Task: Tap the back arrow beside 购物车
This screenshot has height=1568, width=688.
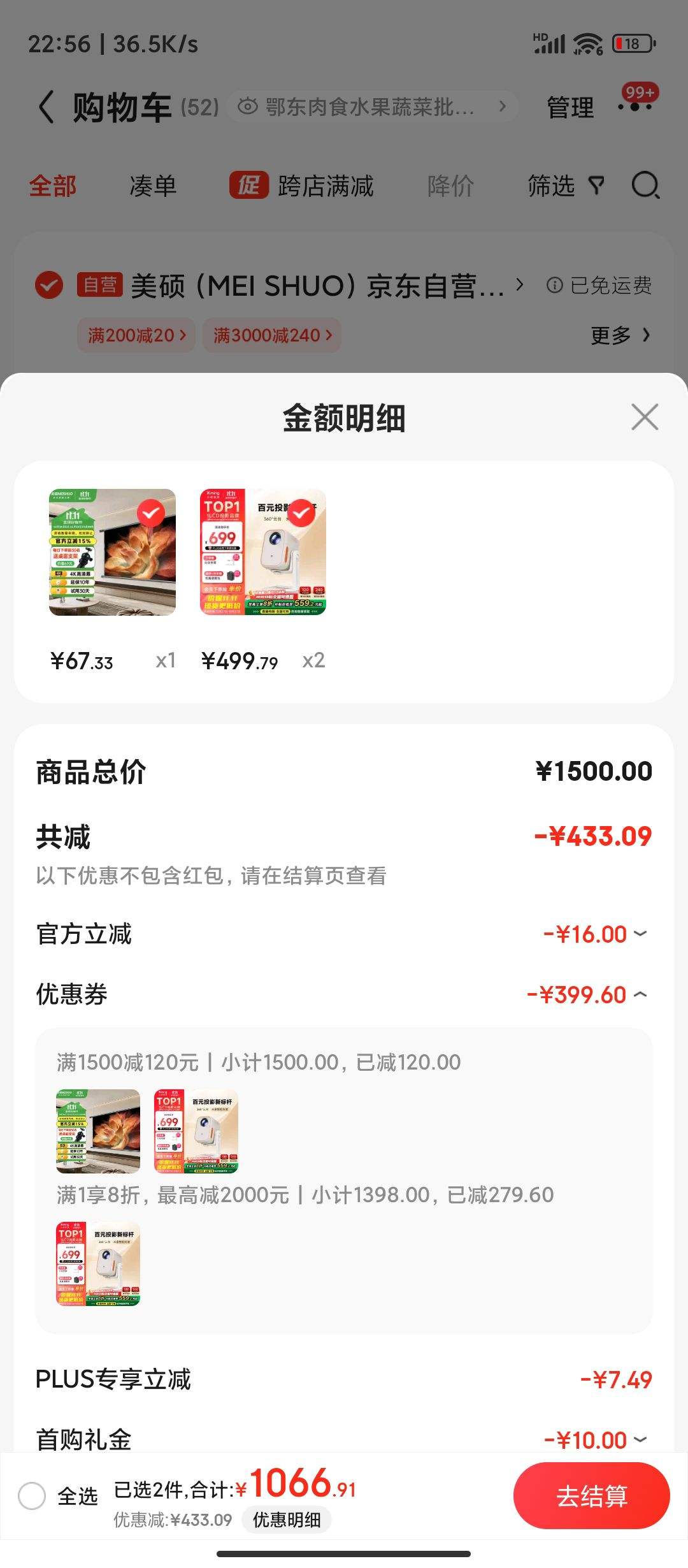Action: pos(46,106)
